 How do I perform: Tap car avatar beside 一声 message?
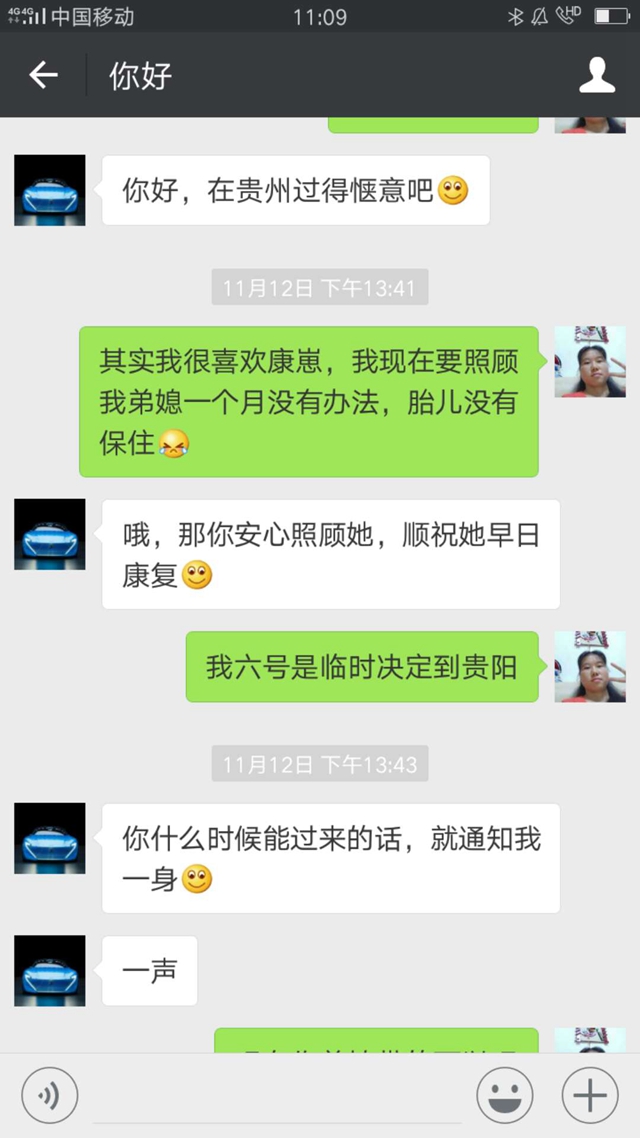(50, 970)
